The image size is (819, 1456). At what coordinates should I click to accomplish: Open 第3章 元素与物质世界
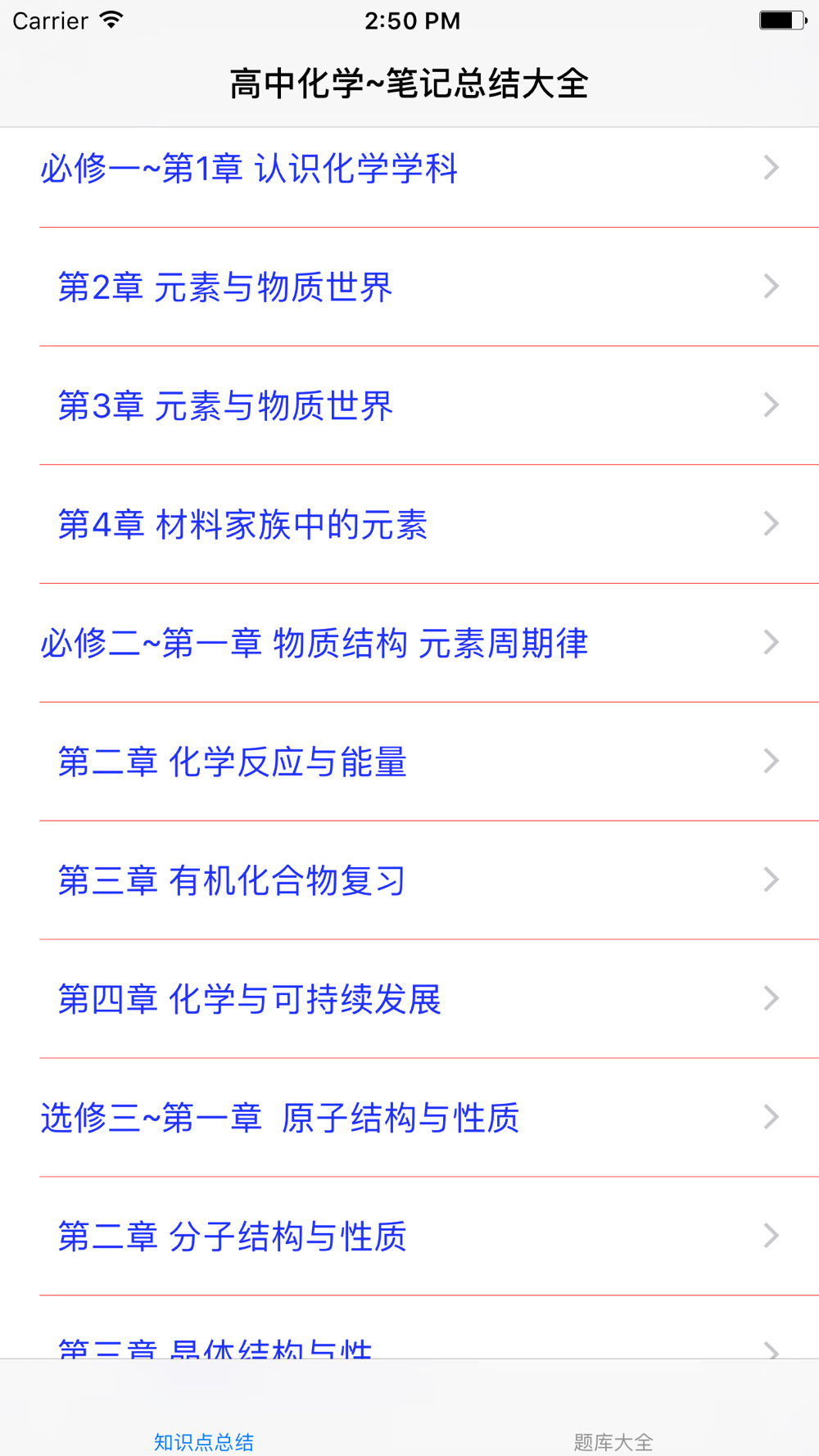pyautogui.click(x=409, y=405)
